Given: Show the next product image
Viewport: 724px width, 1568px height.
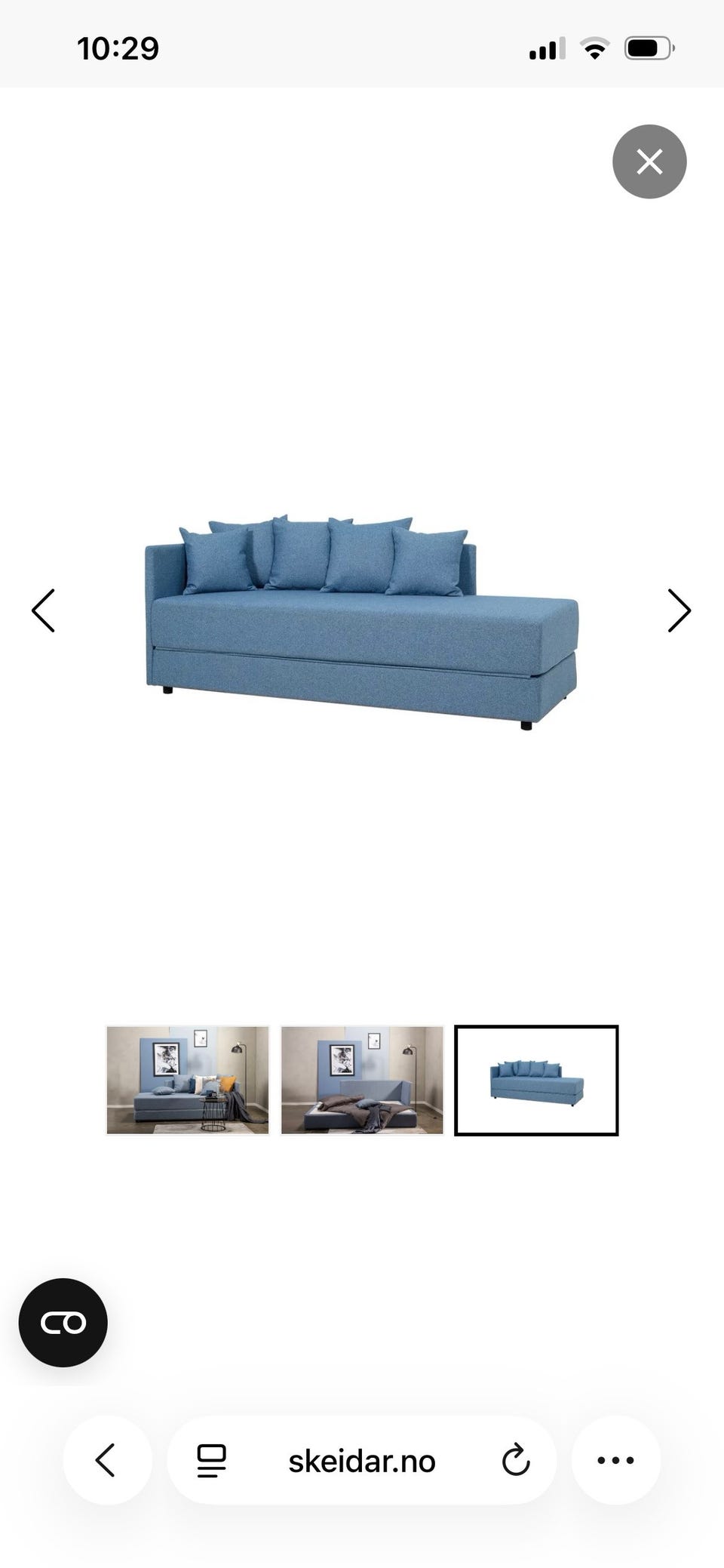Looking at the screenshot, I should click(680, 610).
